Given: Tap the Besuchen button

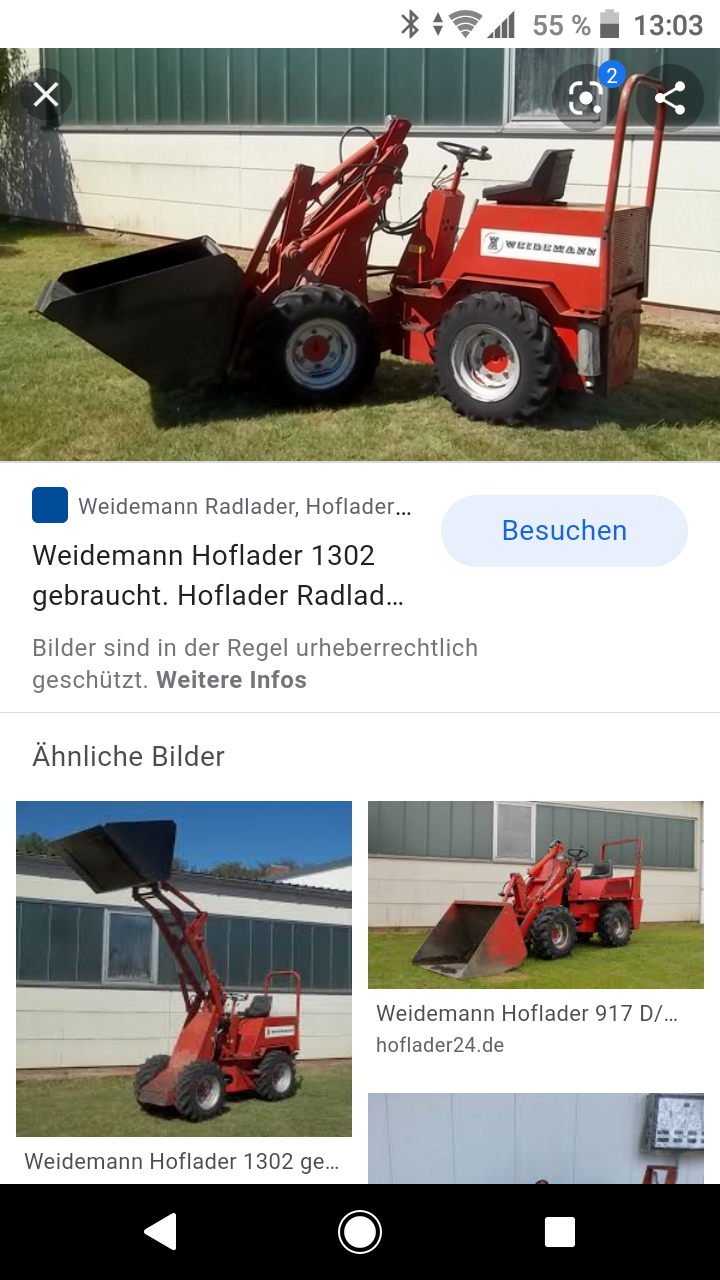Looking at the screenshot, I should pos(564,531).
